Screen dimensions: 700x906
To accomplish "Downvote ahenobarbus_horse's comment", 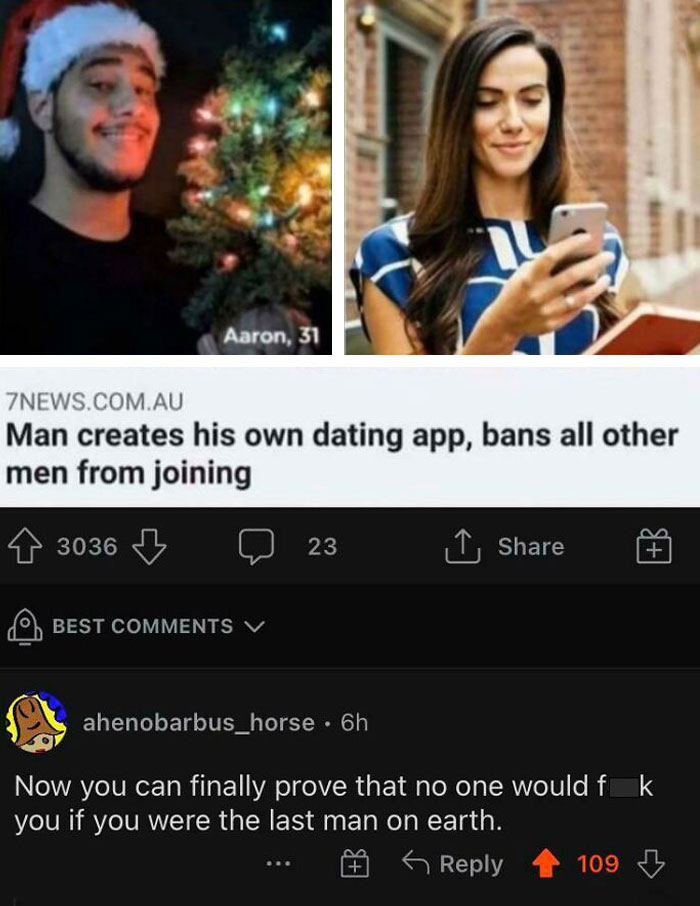I will pos(651,864).
